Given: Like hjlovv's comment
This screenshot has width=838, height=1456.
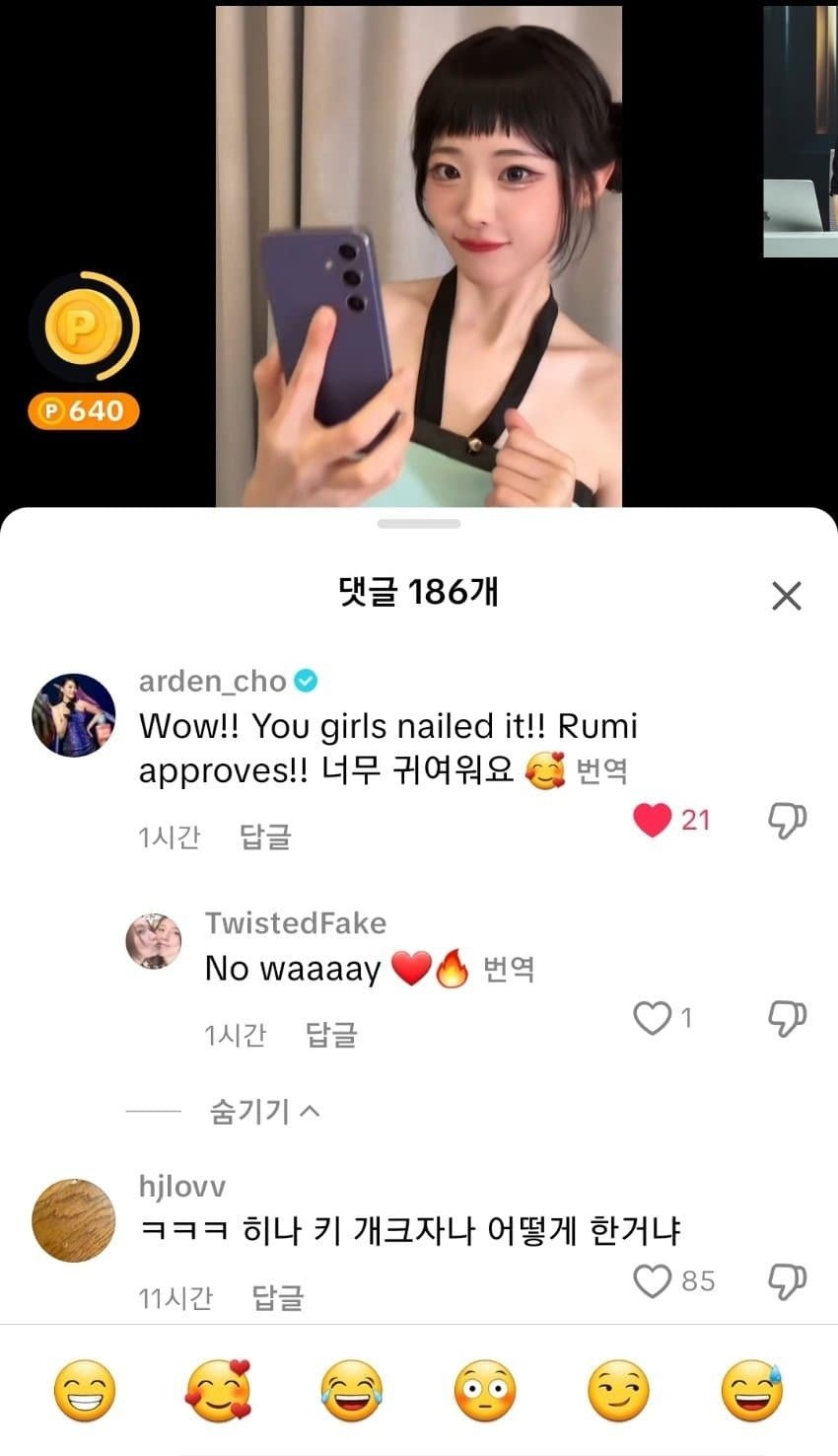Looking at the screenshot, I should (652, 1280).
